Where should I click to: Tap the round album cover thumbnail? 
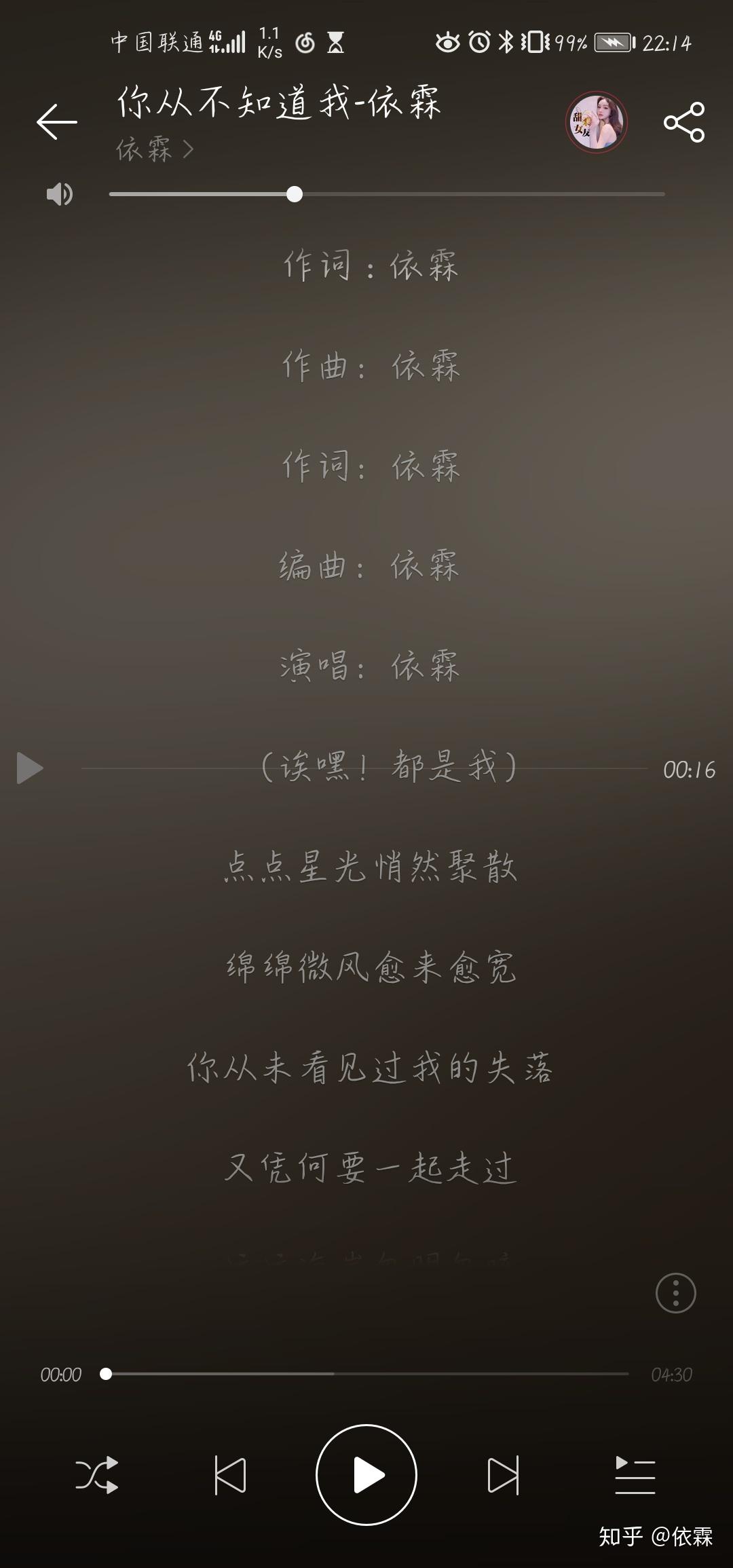pos(596,122)
